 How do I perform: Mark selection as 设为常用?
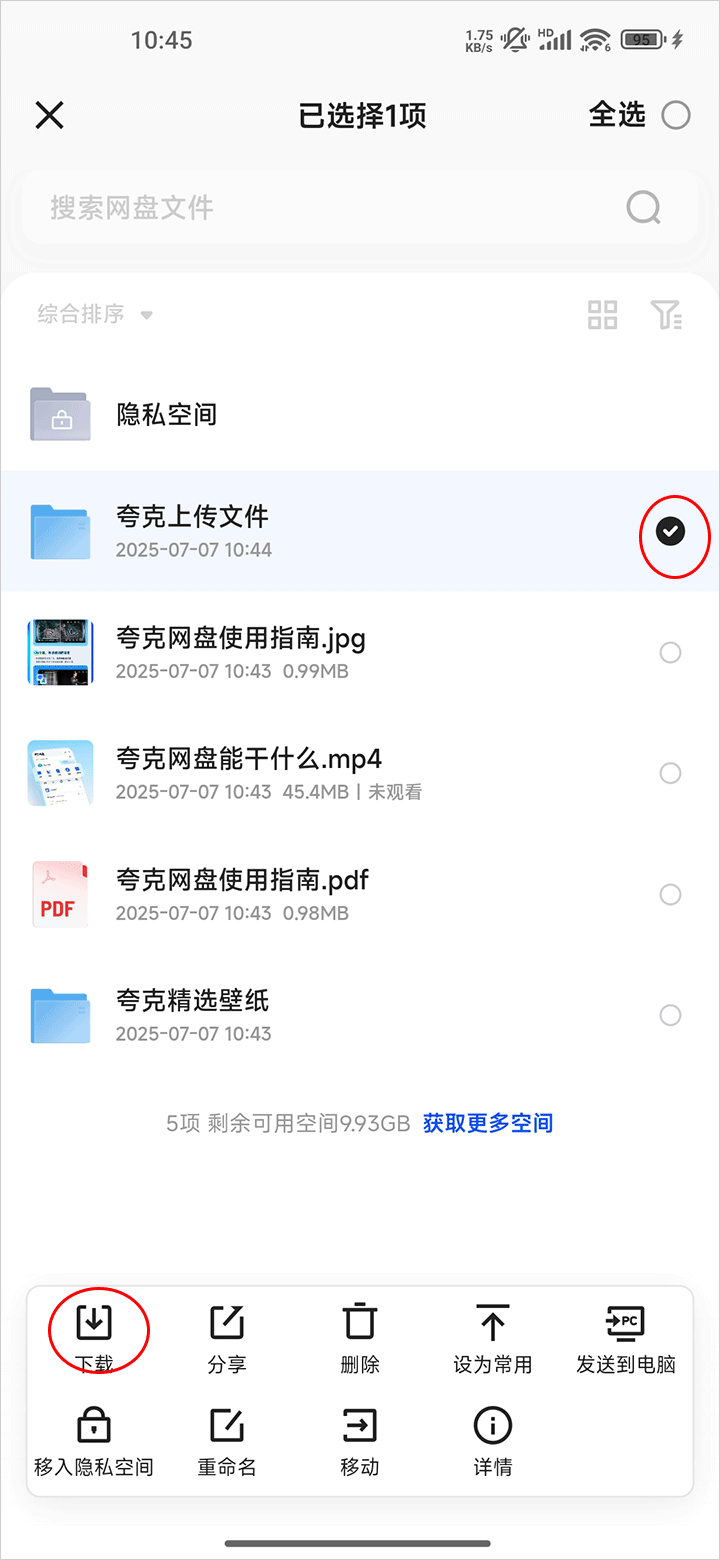(492, 1336)
